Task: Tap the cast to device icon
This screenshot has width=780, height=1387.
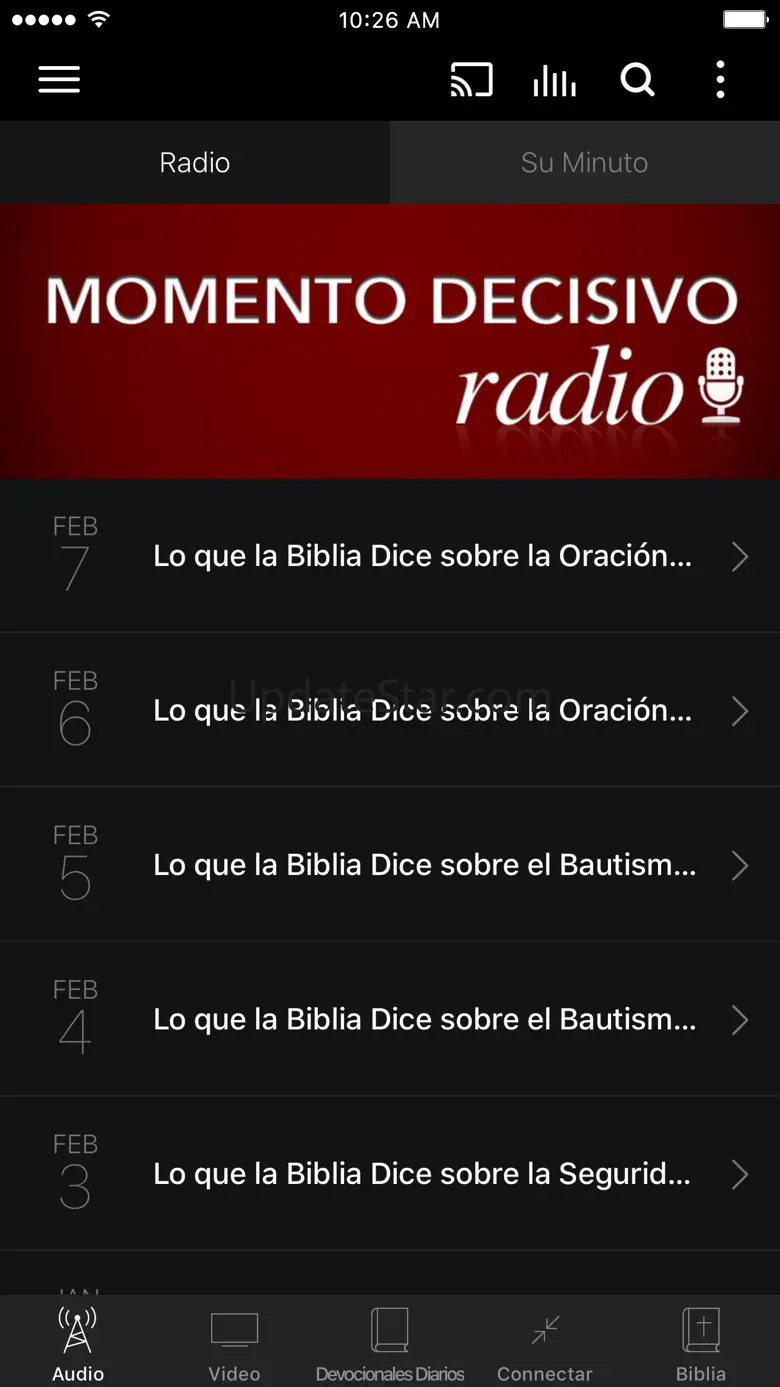Action: pyautogui.click(x=471, y=80)
